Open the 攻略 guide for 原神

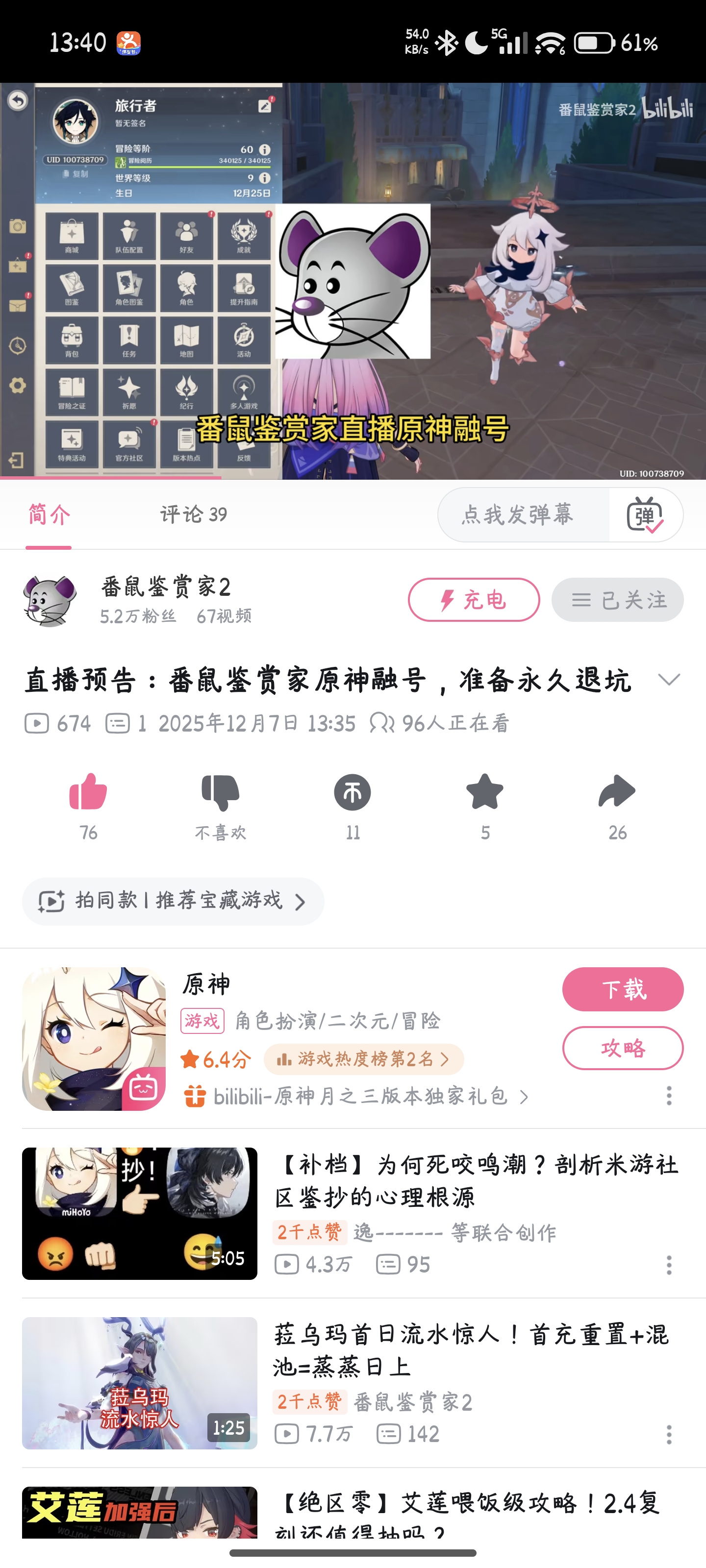(x=623, y=1048)
